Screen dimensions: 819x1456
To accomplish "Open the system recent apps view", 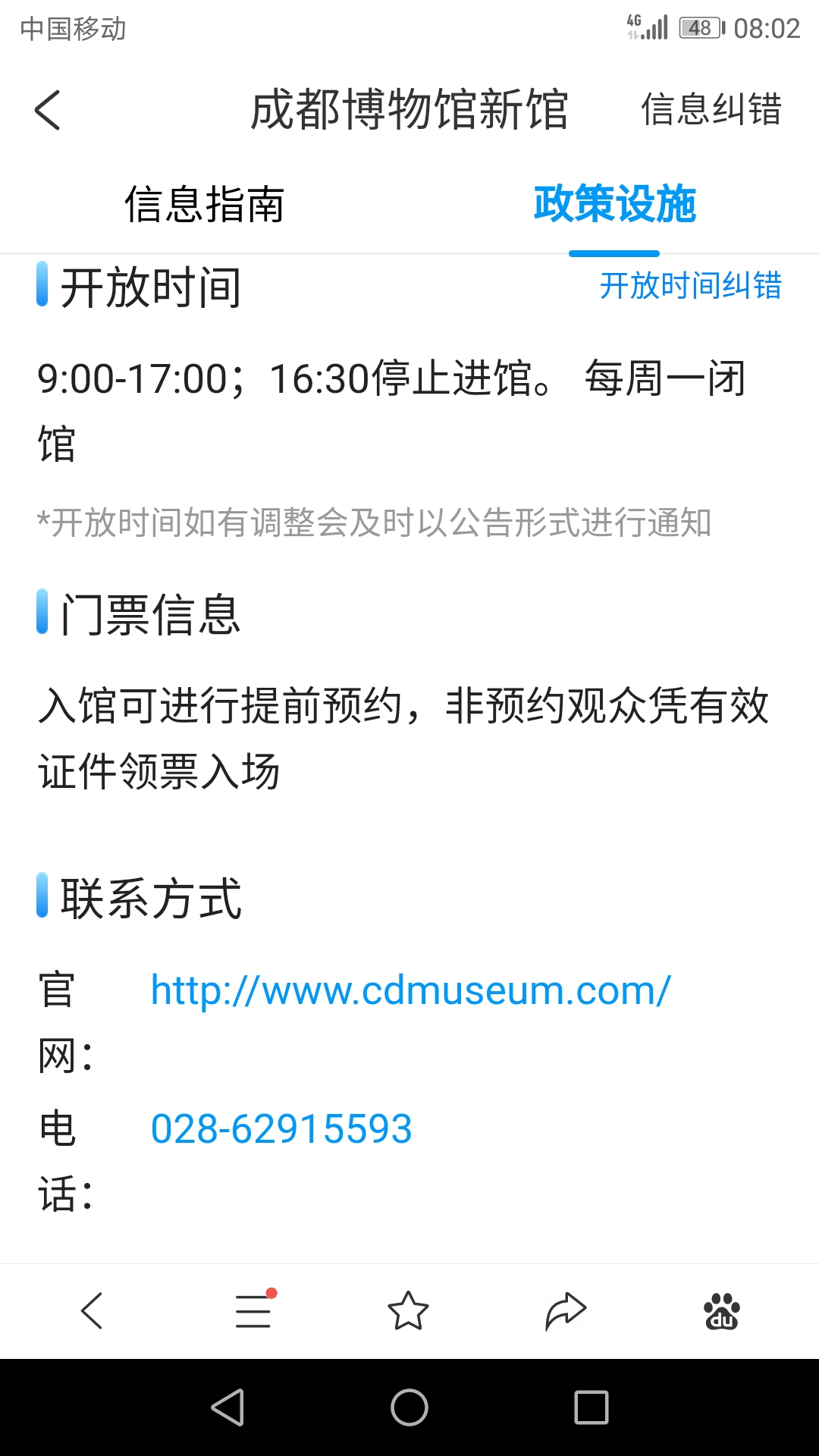I will tap(591, 1407).
